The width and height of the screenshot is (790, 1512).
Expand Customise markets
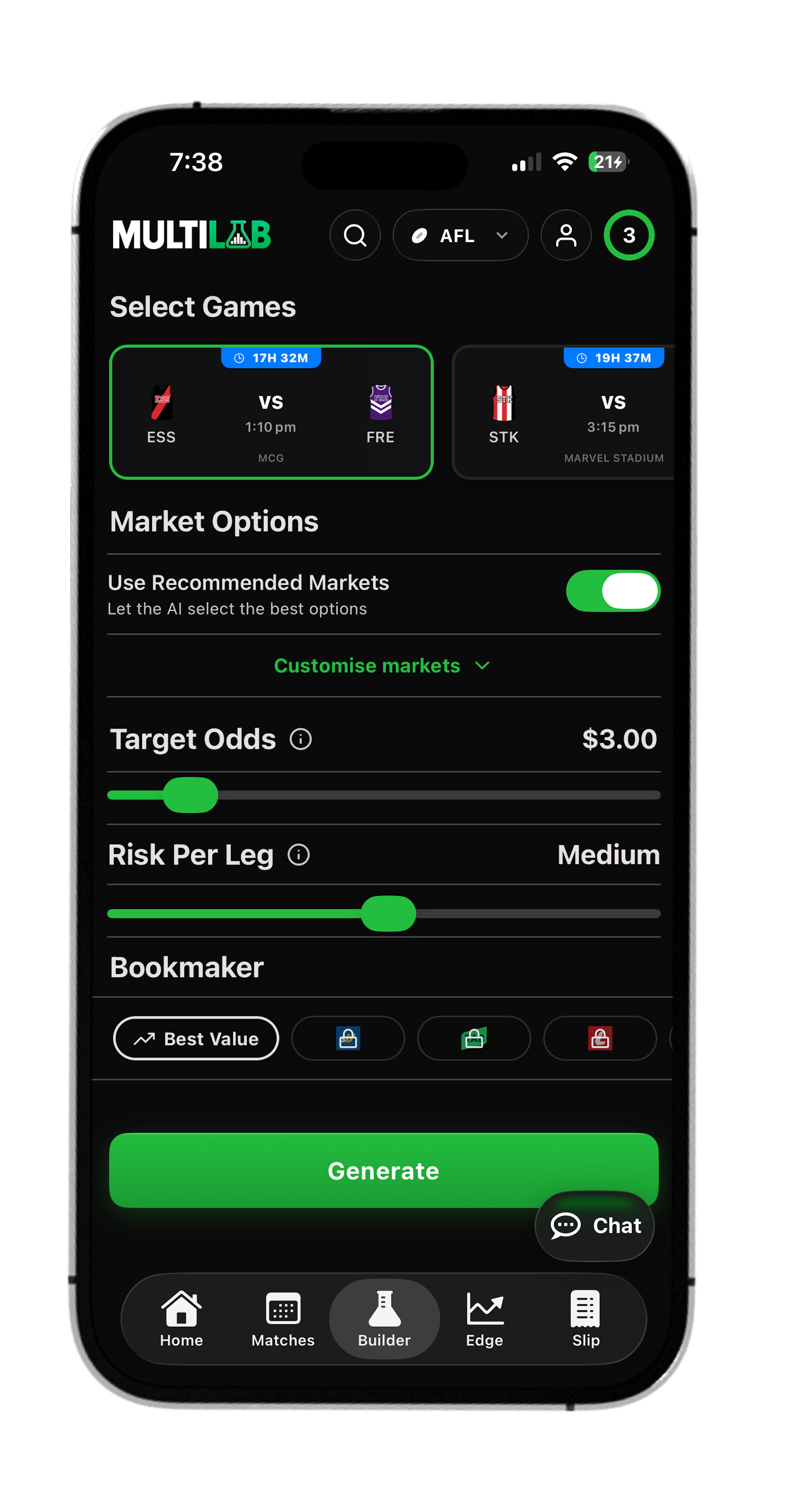[x=382, y=666]
